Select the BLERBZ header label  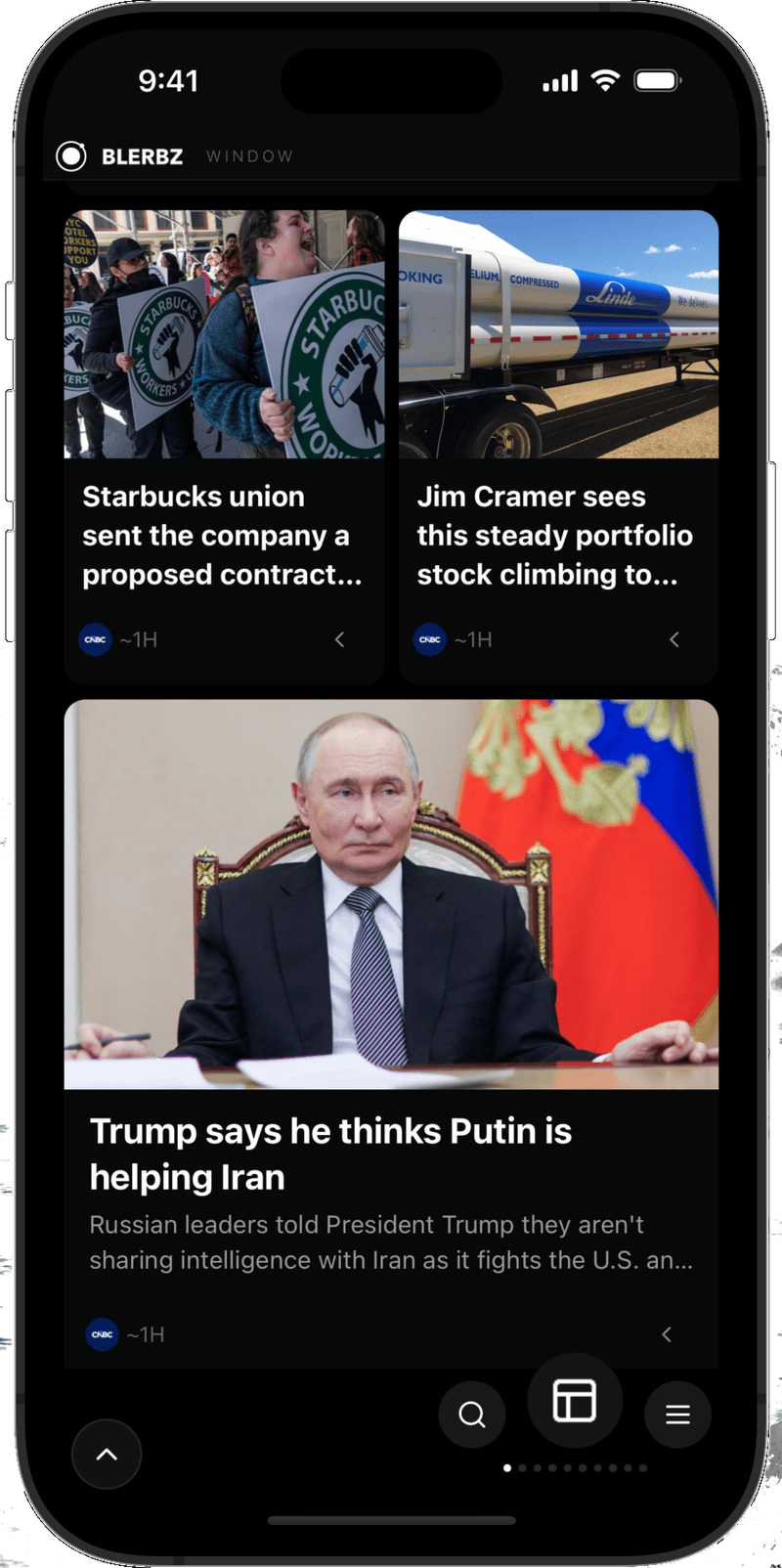[142, 155]
